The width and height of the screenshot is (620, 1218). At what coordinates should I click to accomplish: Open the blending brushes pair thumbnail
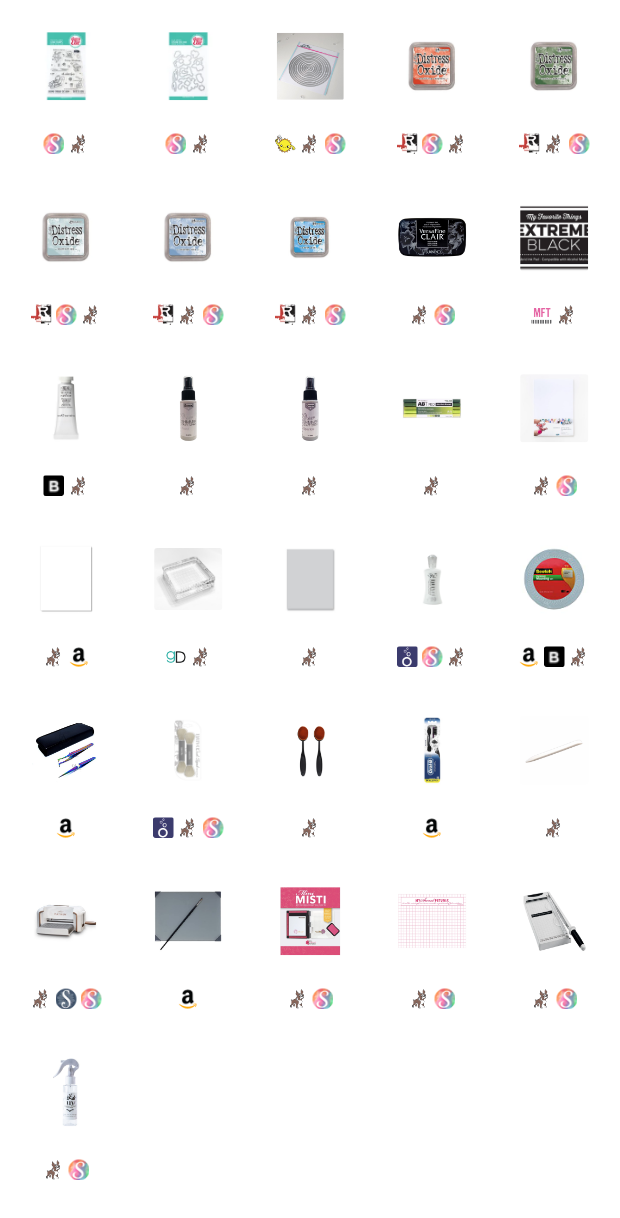tap(310, 750)
